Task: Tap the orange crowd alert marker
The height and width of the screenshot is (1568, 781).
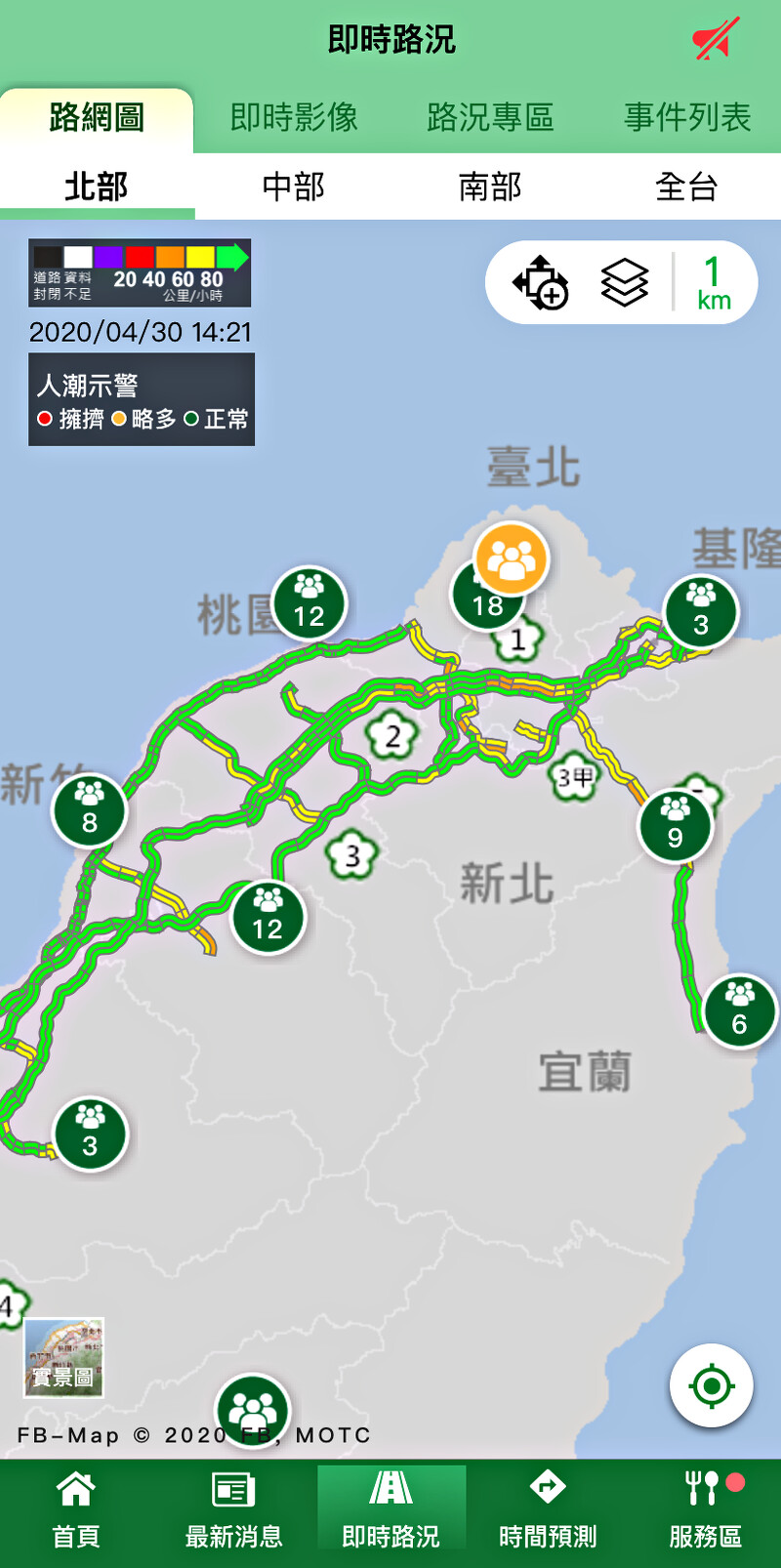Action: 512,557
